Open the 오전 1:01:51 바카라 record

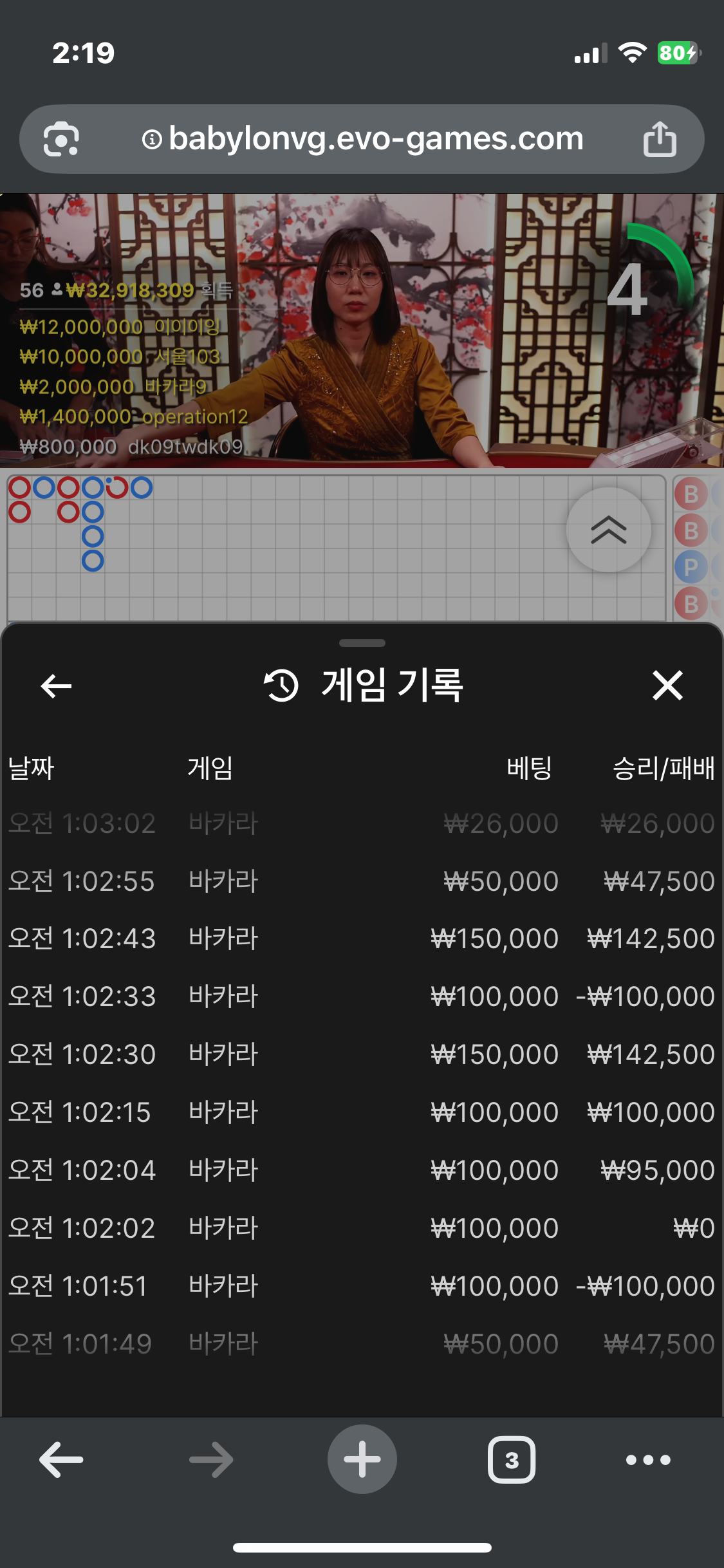(x=360, y=1286)
